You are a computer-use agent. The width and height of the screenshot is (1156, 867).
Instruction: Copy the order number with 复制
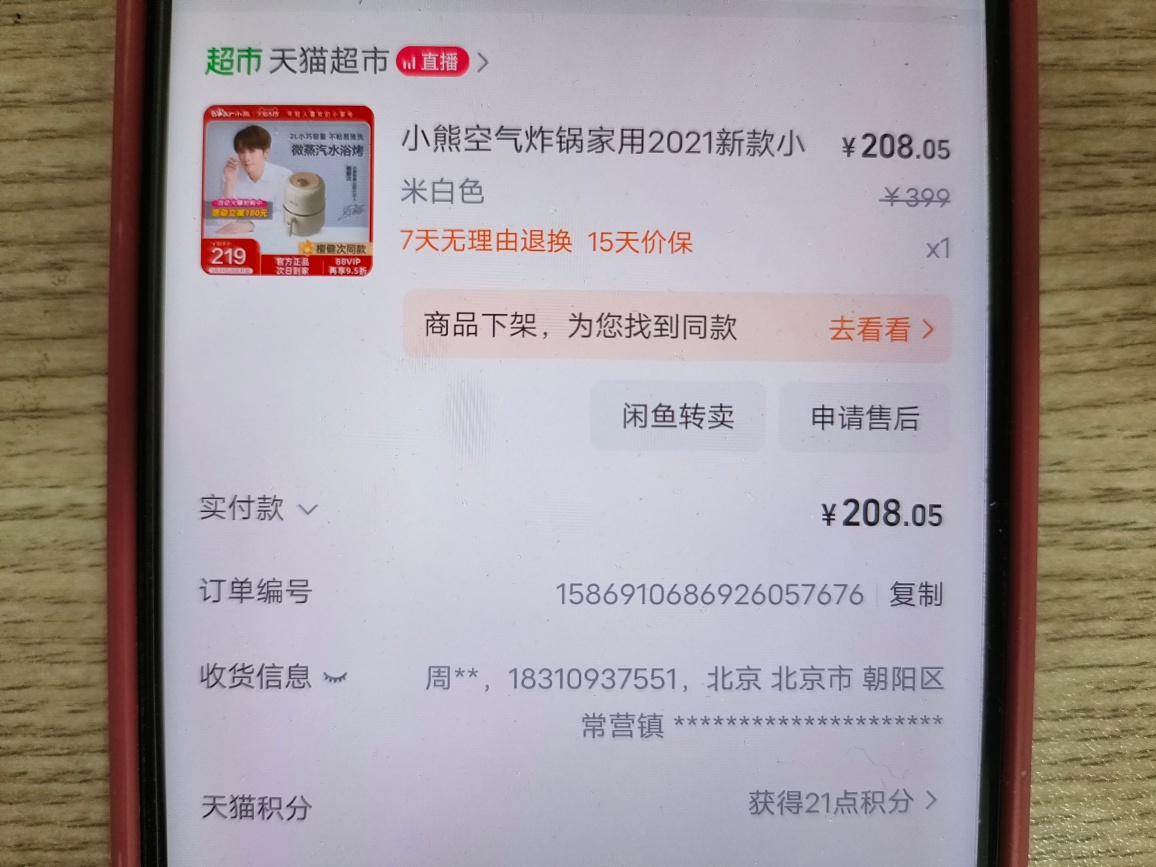[916, 595]
